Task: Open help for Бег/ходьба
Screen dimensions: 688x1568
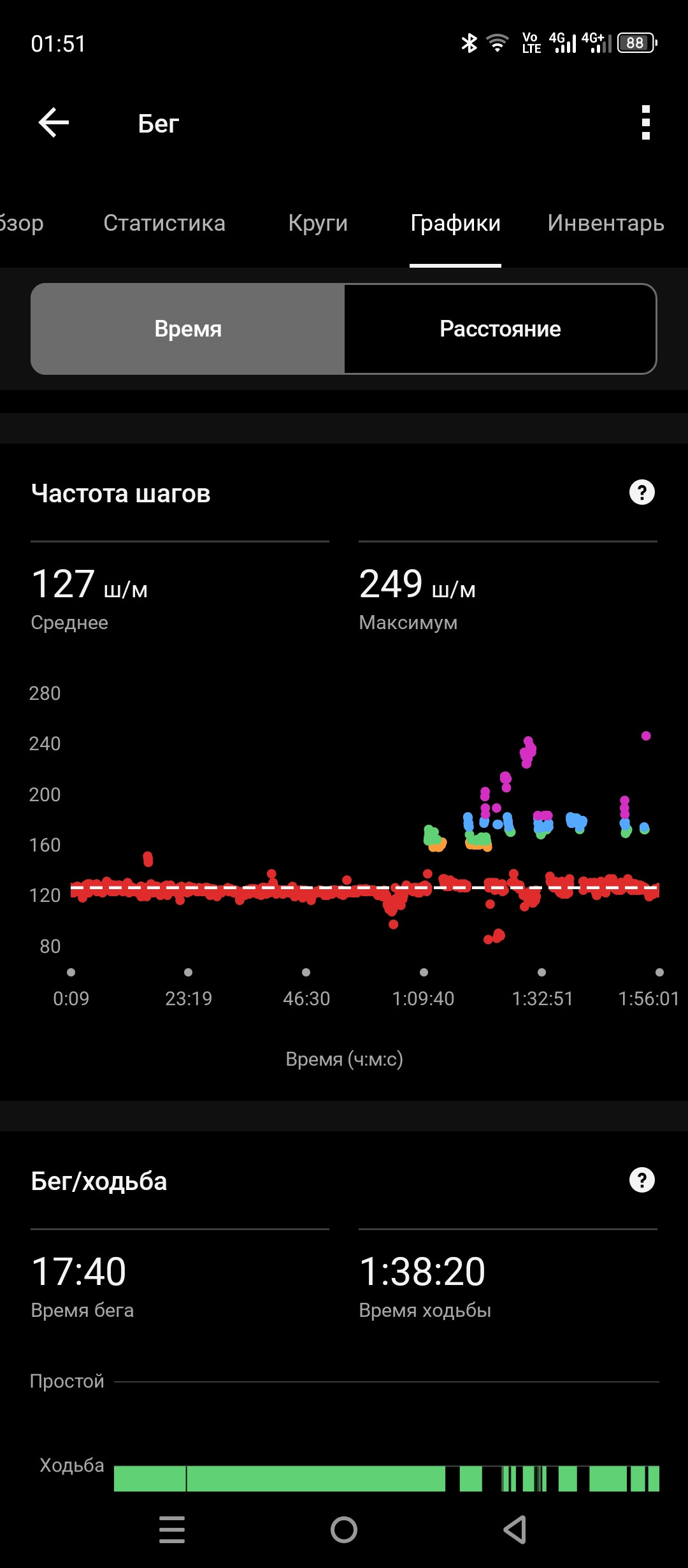Action: pos(642,1180)
